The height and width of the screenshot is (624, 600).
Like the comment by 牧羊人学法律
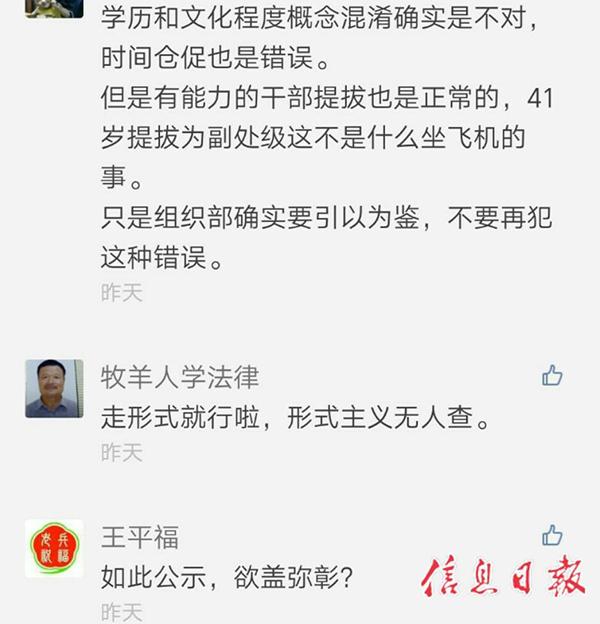[x=552, y=376]
